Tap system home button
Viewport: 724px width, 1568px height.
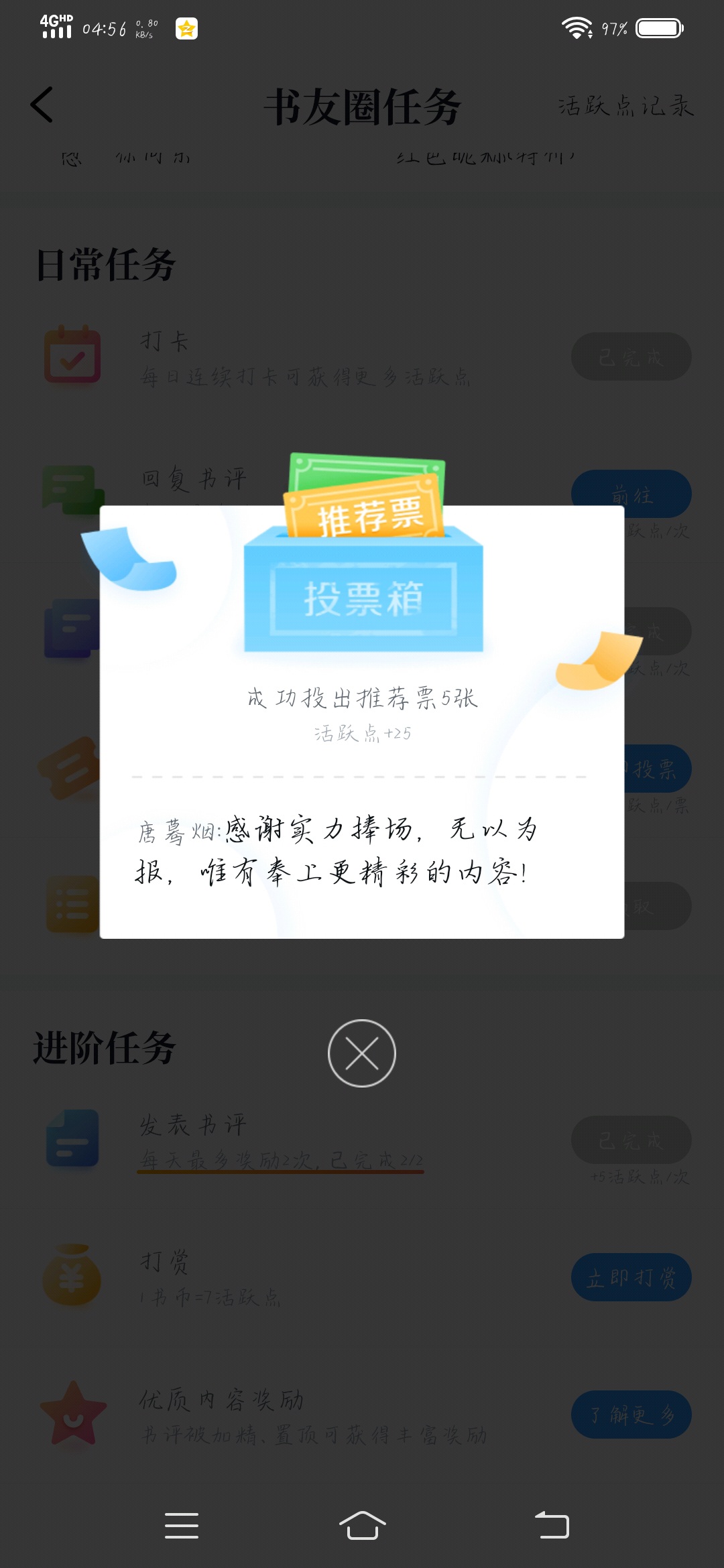pos(362,1526)
